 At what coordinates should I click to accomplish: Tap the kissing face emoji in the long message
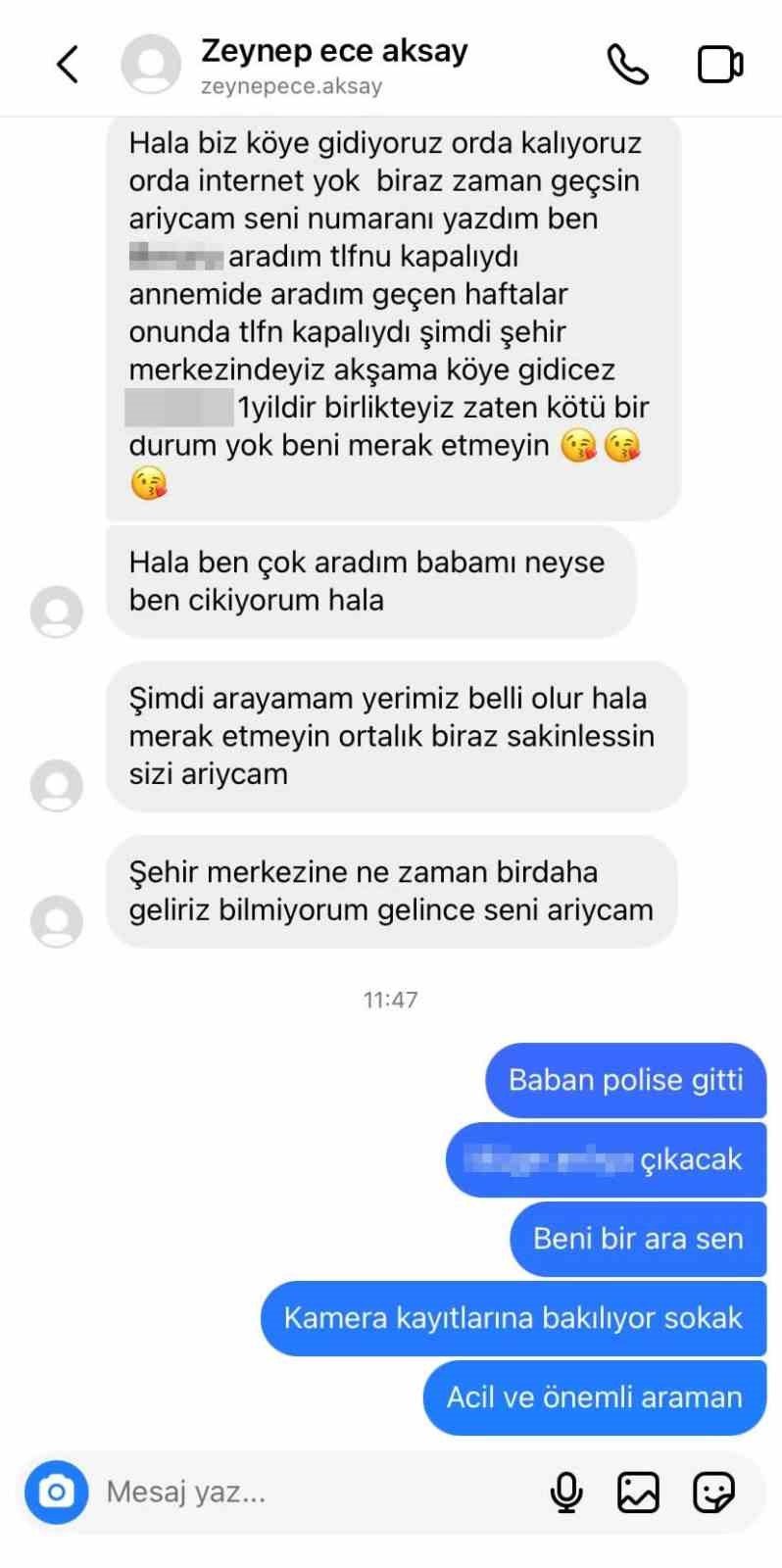(580, 446)
